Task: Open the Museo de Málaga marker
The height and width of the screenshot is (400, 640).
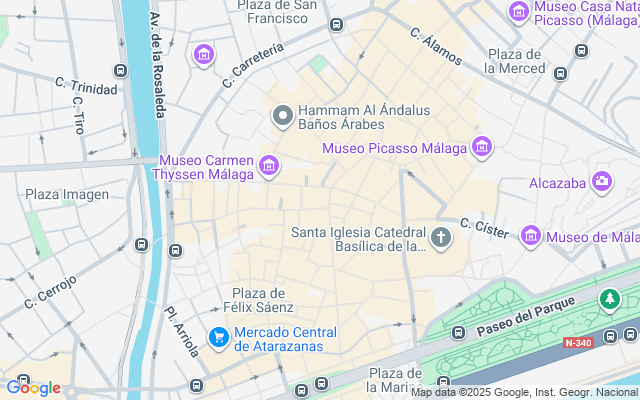Action: [x=531, y=236]
